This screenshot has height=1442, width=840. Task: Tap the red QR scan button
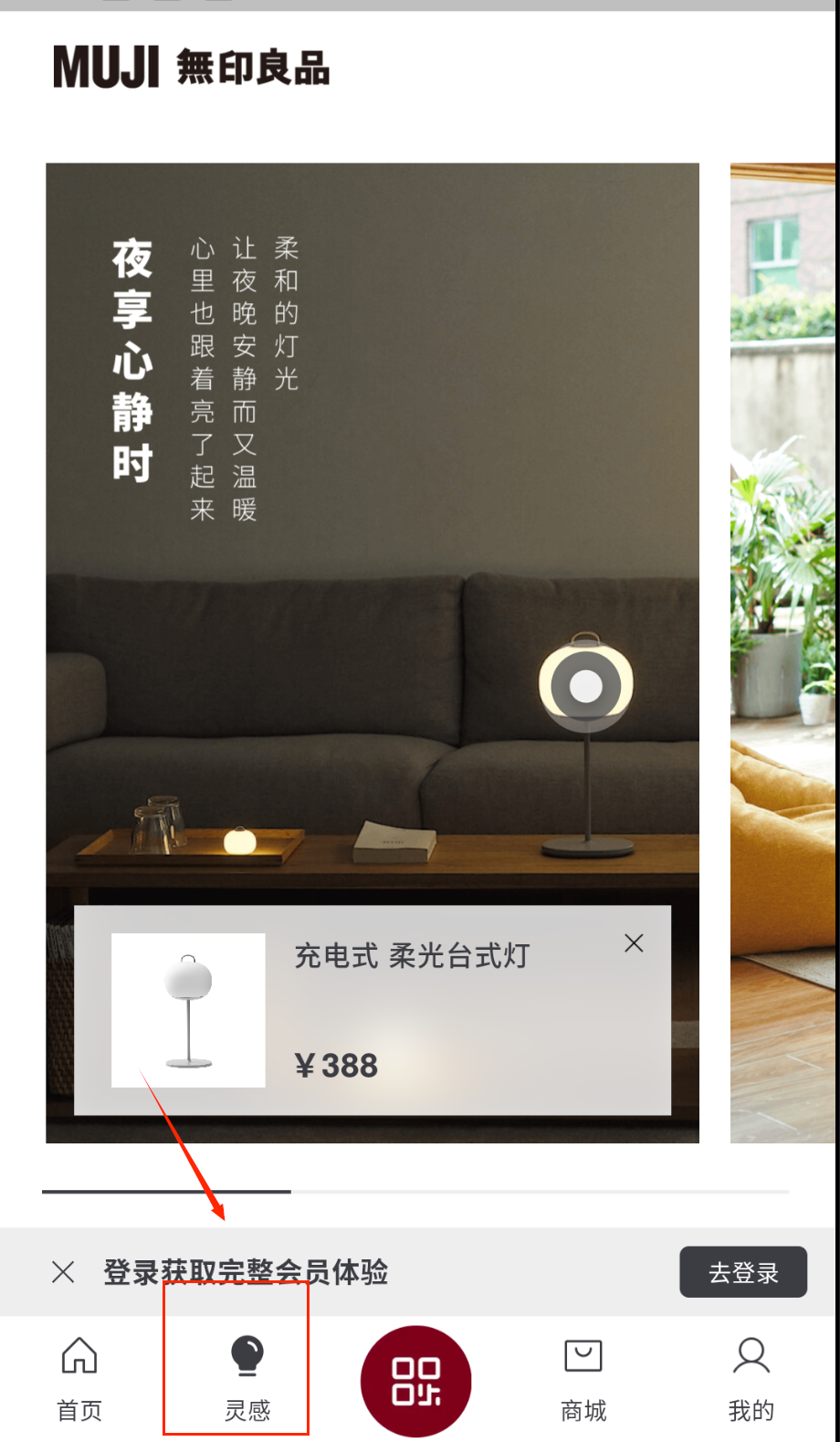pyautogui.click(x=415, y=1380)
